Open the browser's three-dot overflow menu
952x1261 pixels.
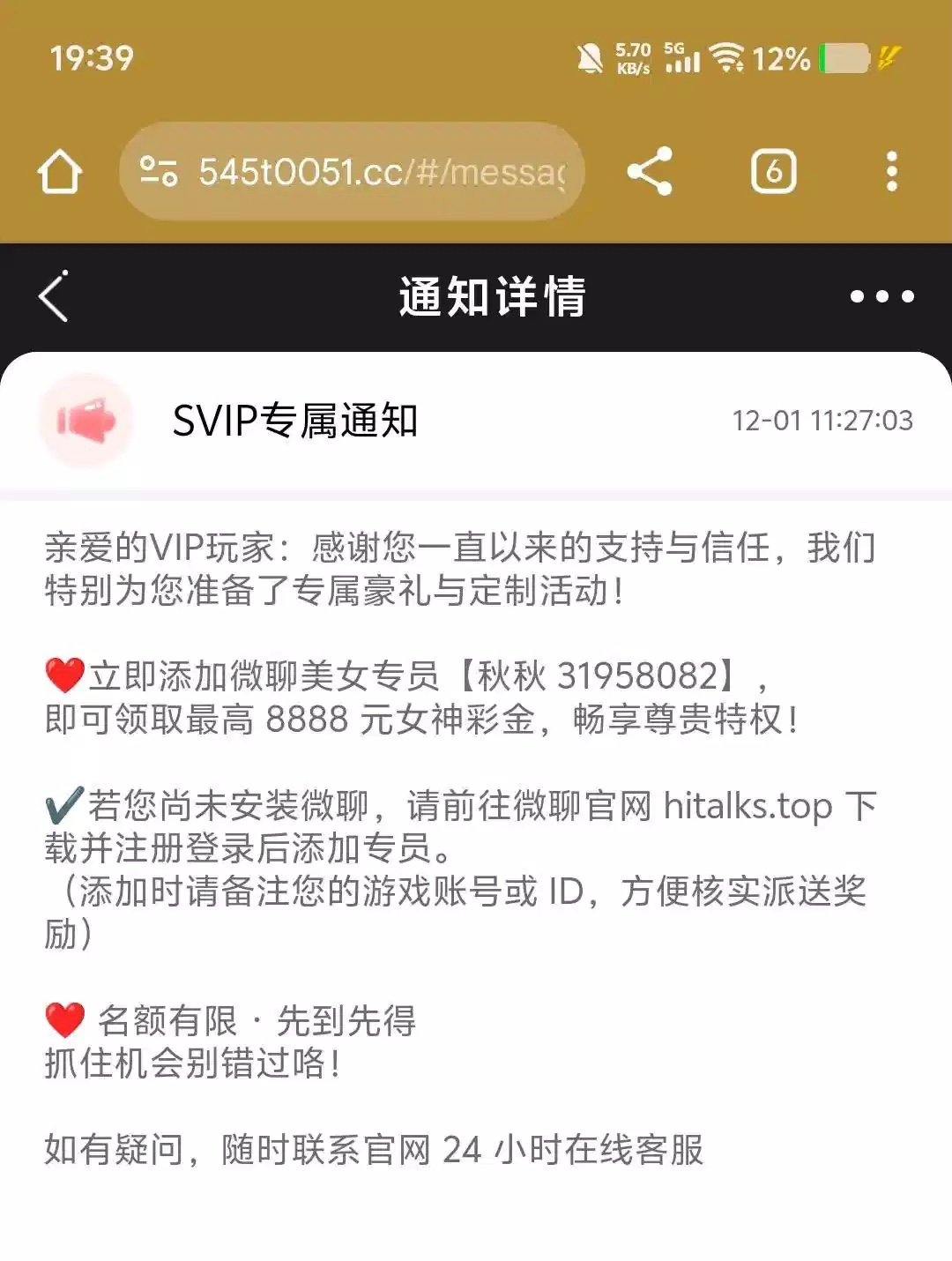891,171
